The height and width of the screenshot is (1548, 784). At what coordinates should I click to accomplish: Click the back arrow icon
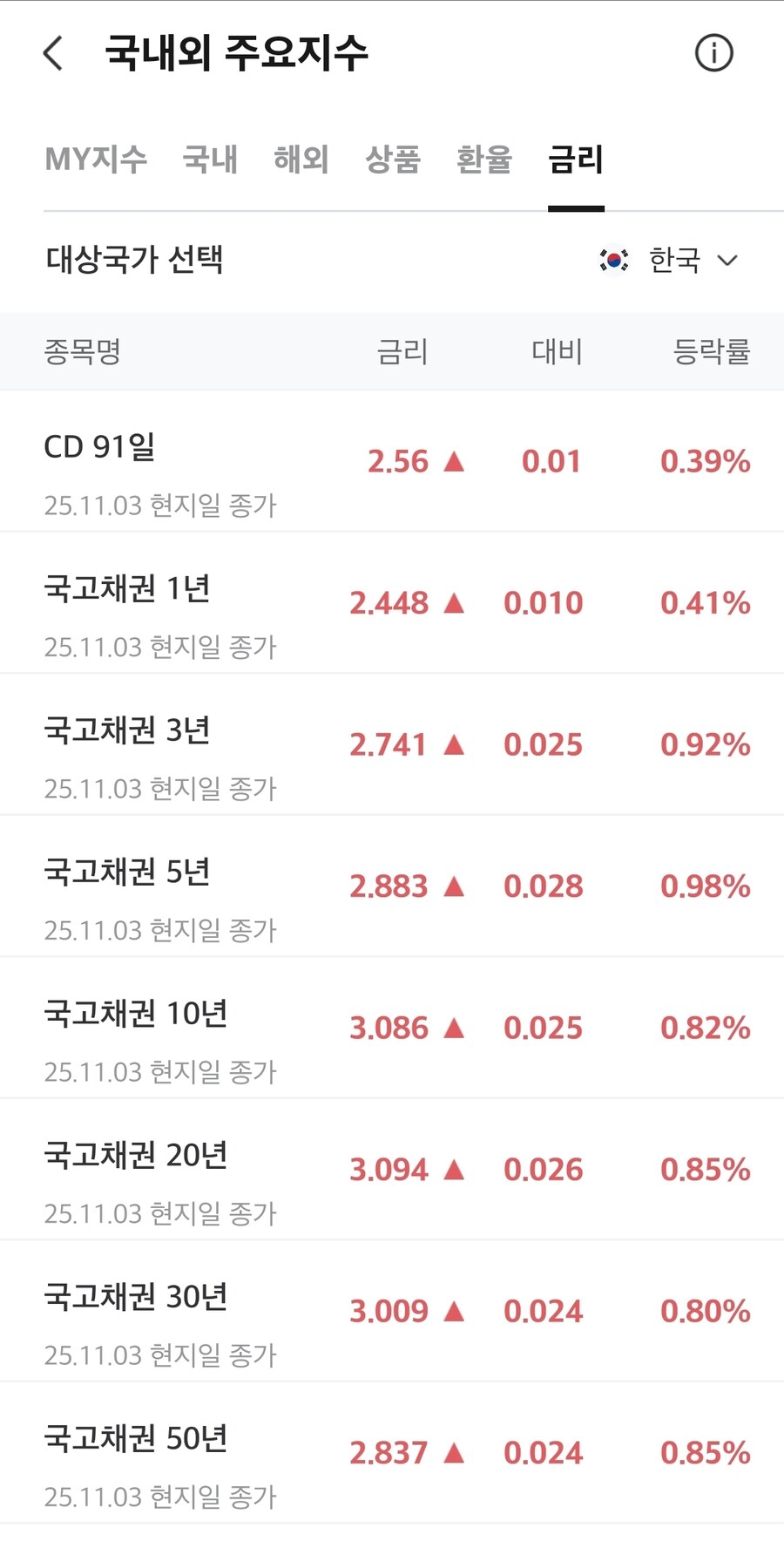coord(52,52)
